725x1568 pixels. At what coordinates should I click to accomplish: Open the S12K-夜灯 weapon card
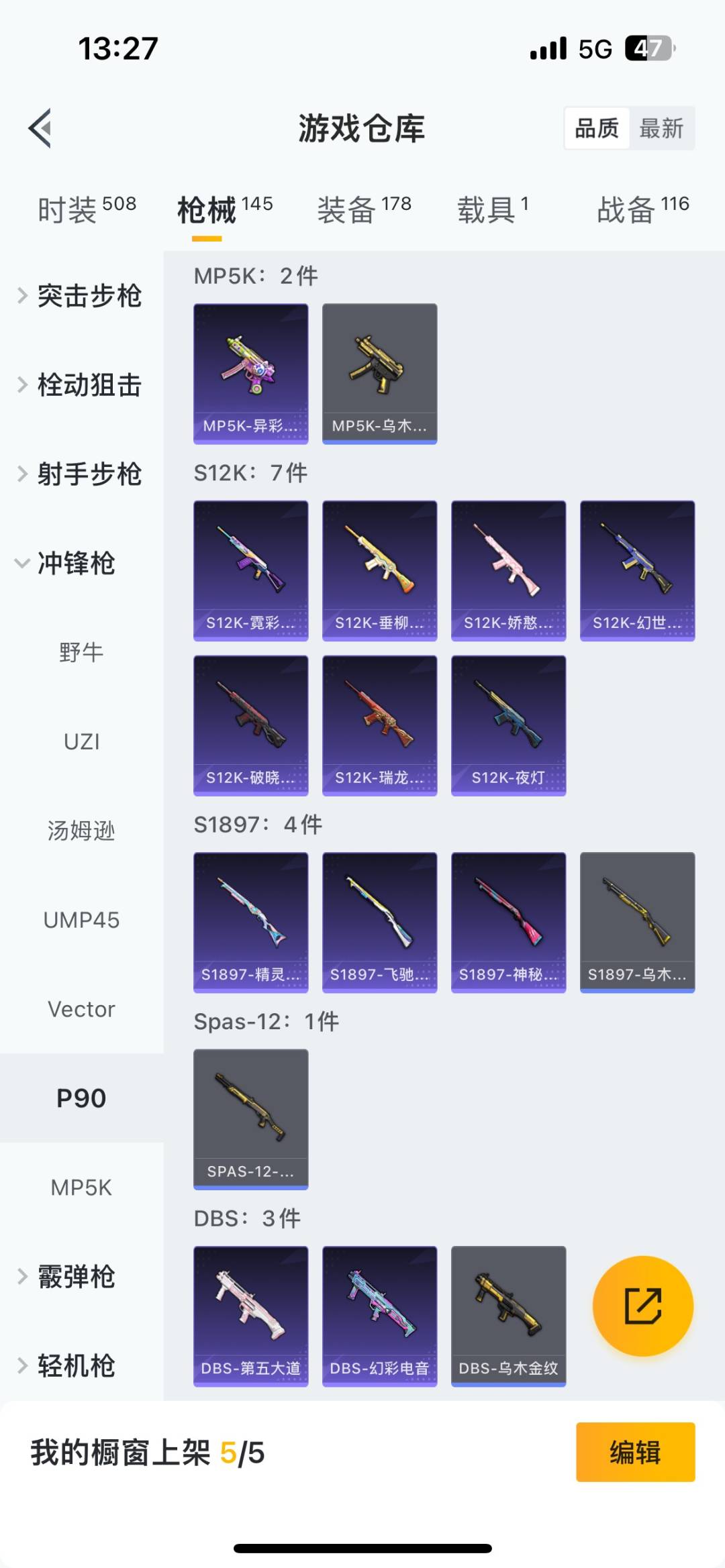[x=508, y=725]
